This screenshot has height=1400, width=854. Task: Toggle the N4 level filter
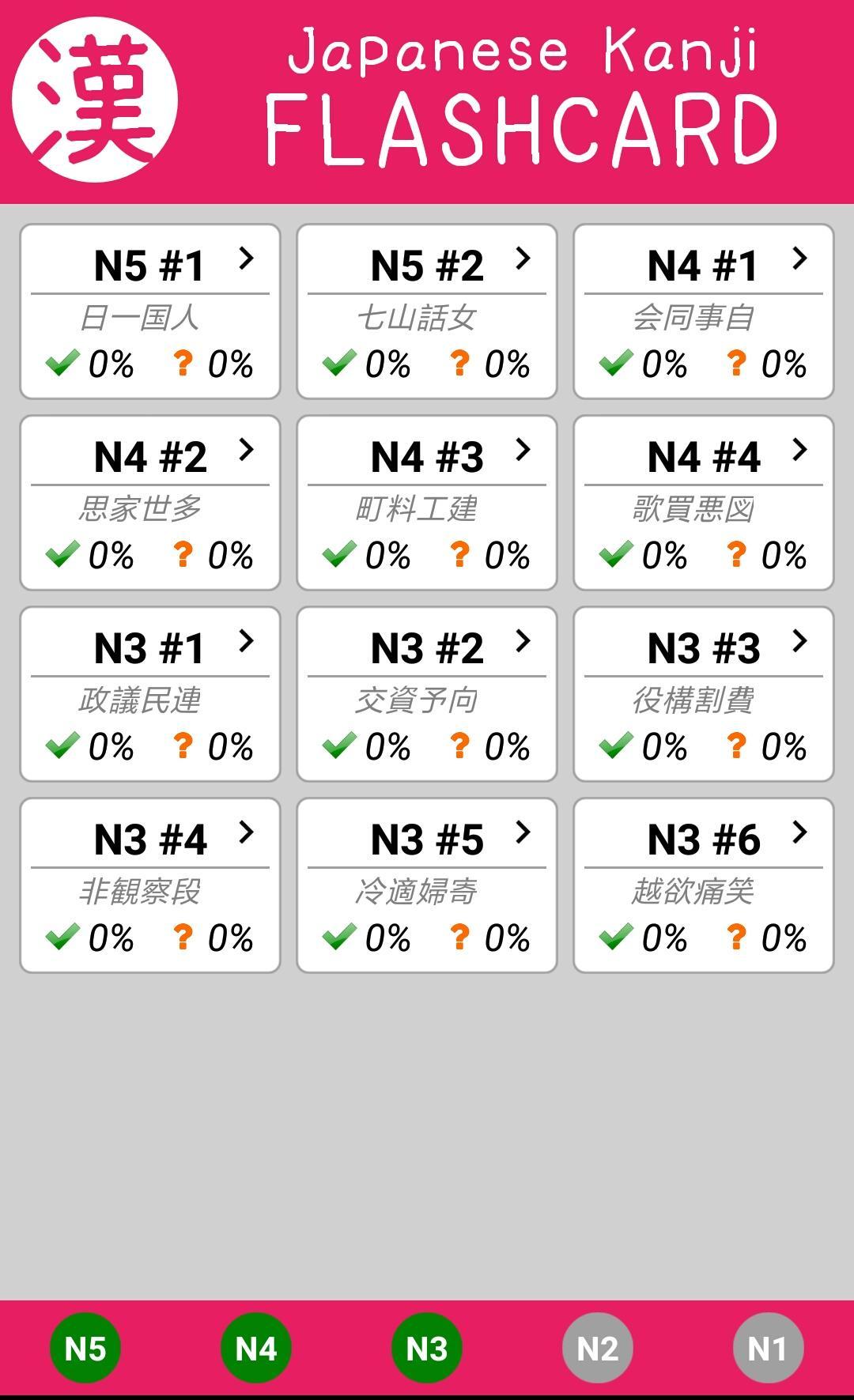click(256, 1349)
